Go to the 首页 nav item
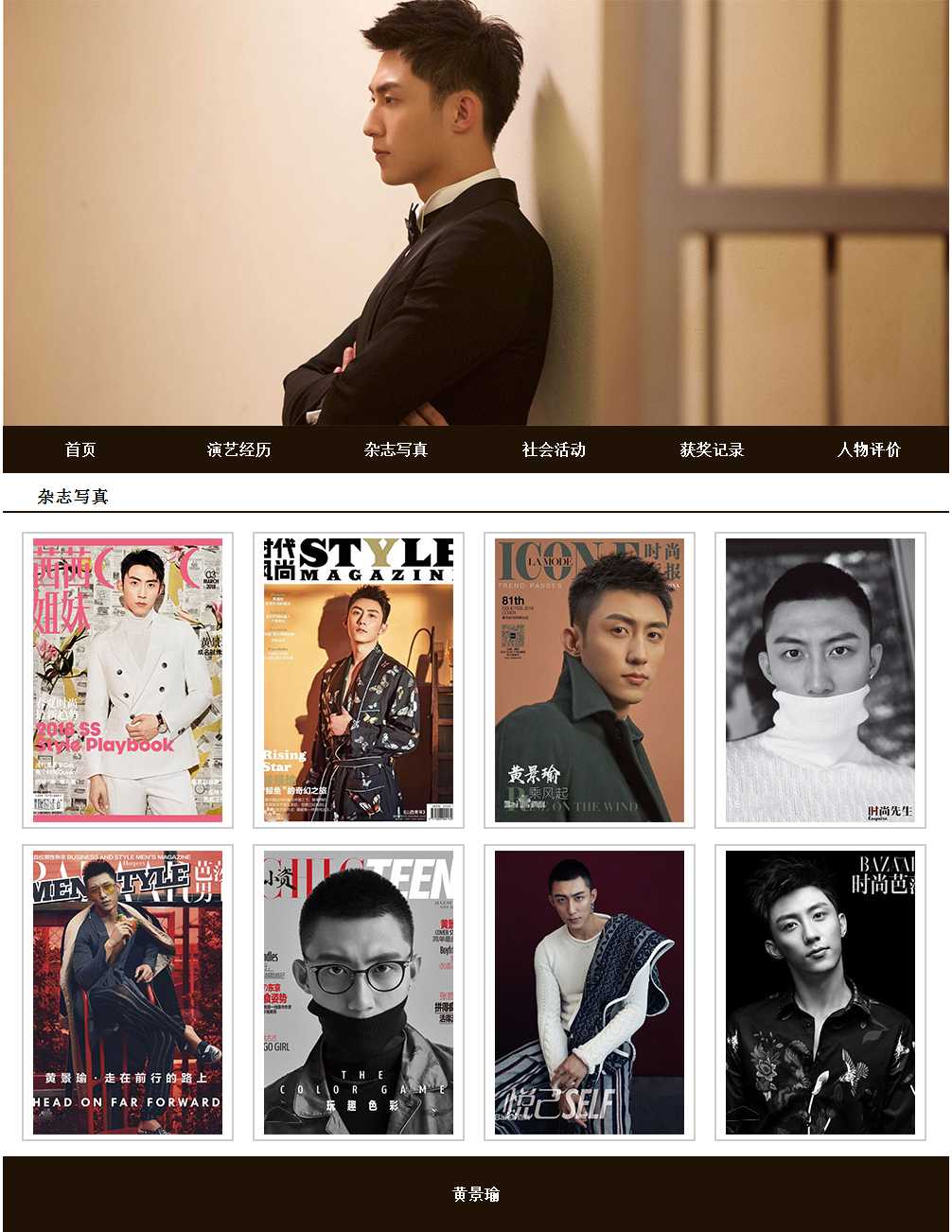This screenshot has width=952, height=1232. point(80,449)
